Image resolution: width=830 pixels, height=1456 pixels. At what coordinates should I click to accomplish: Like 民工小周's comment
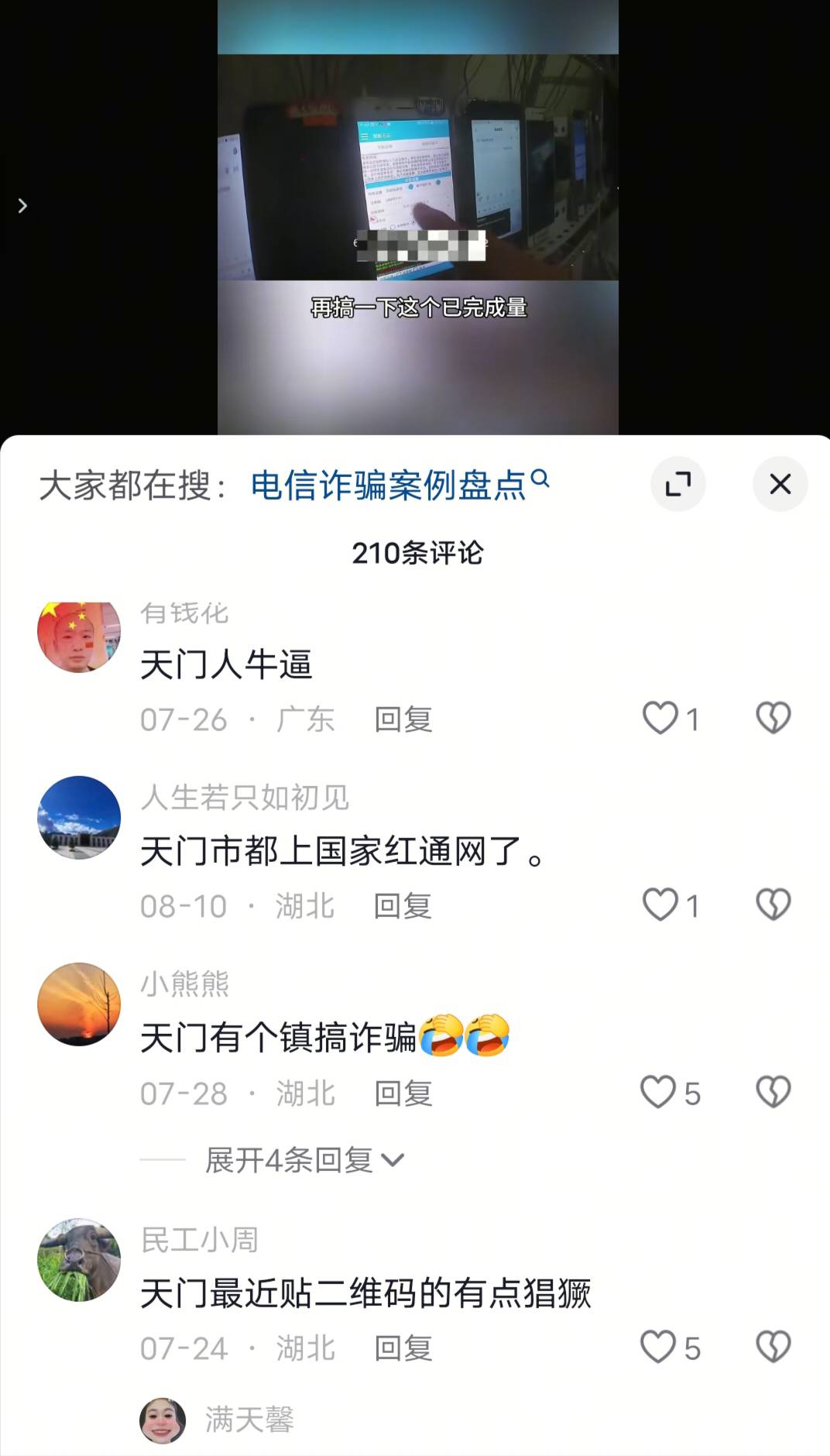coord(659,1347)
